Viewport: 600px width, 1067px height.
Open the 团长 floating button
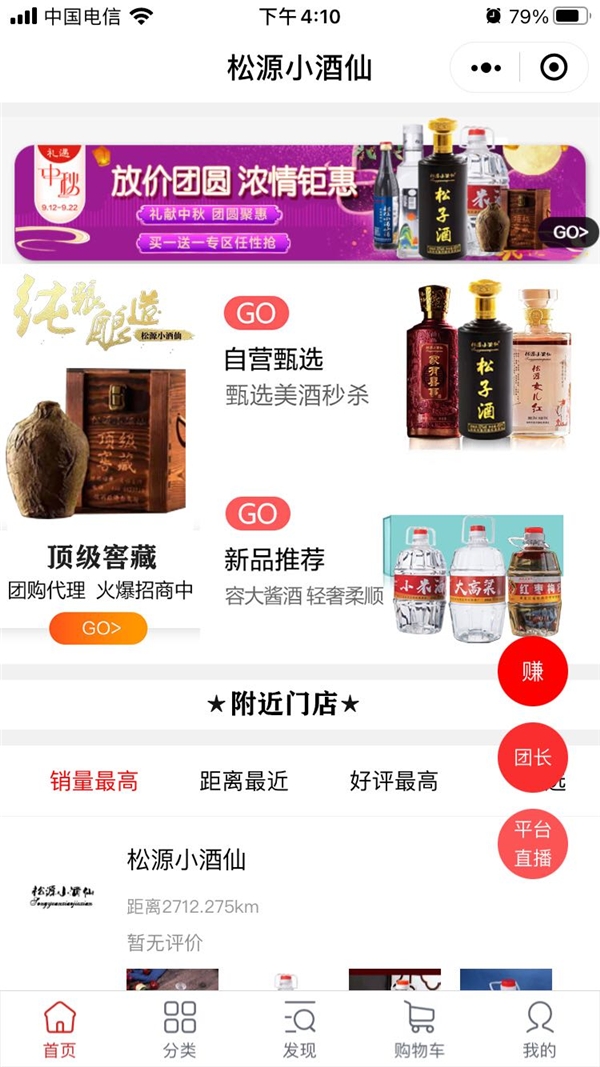point(532,757)
